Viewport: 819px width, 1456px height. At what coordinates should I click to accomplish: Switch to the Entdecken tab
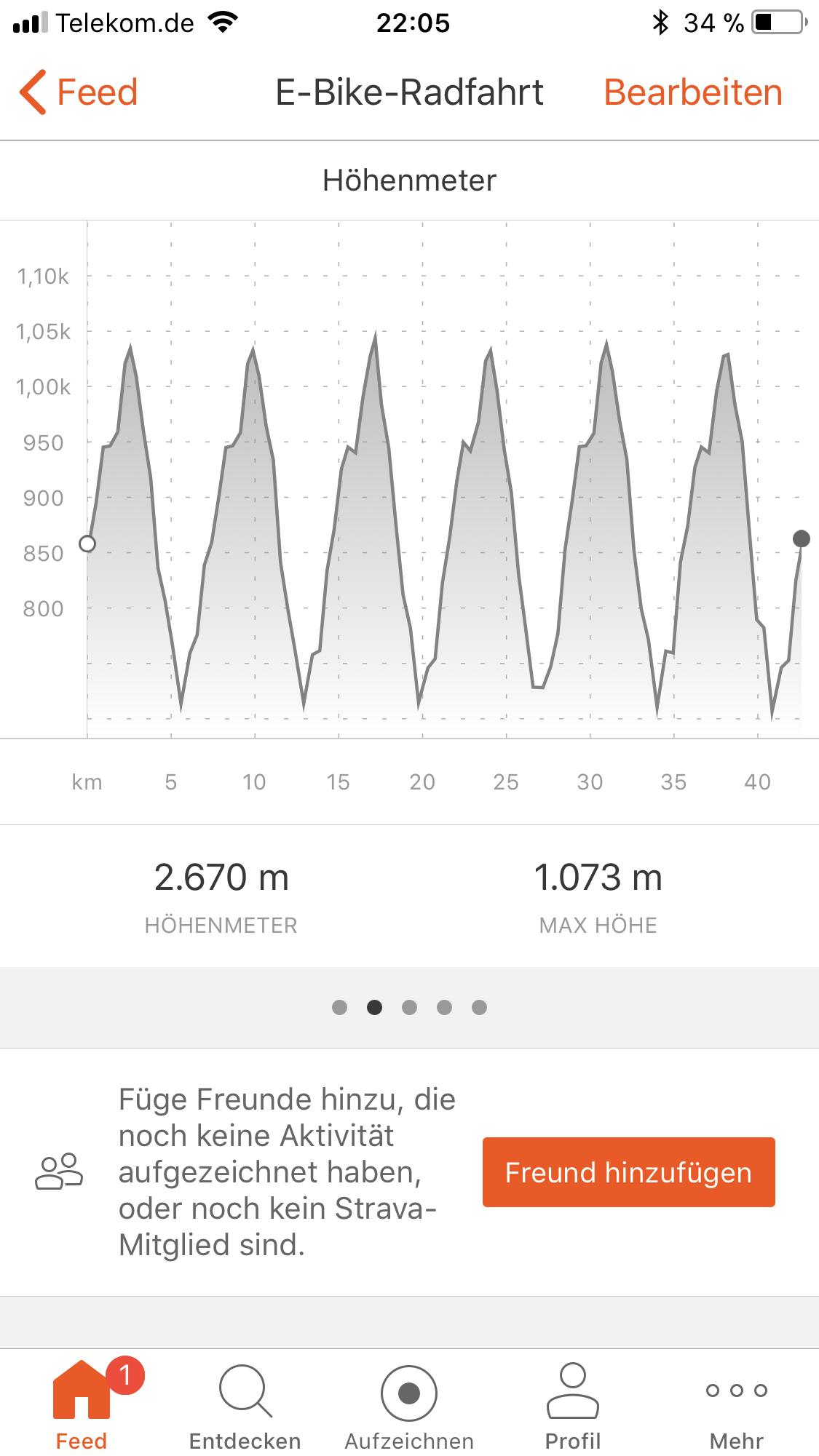(245, 1405)
